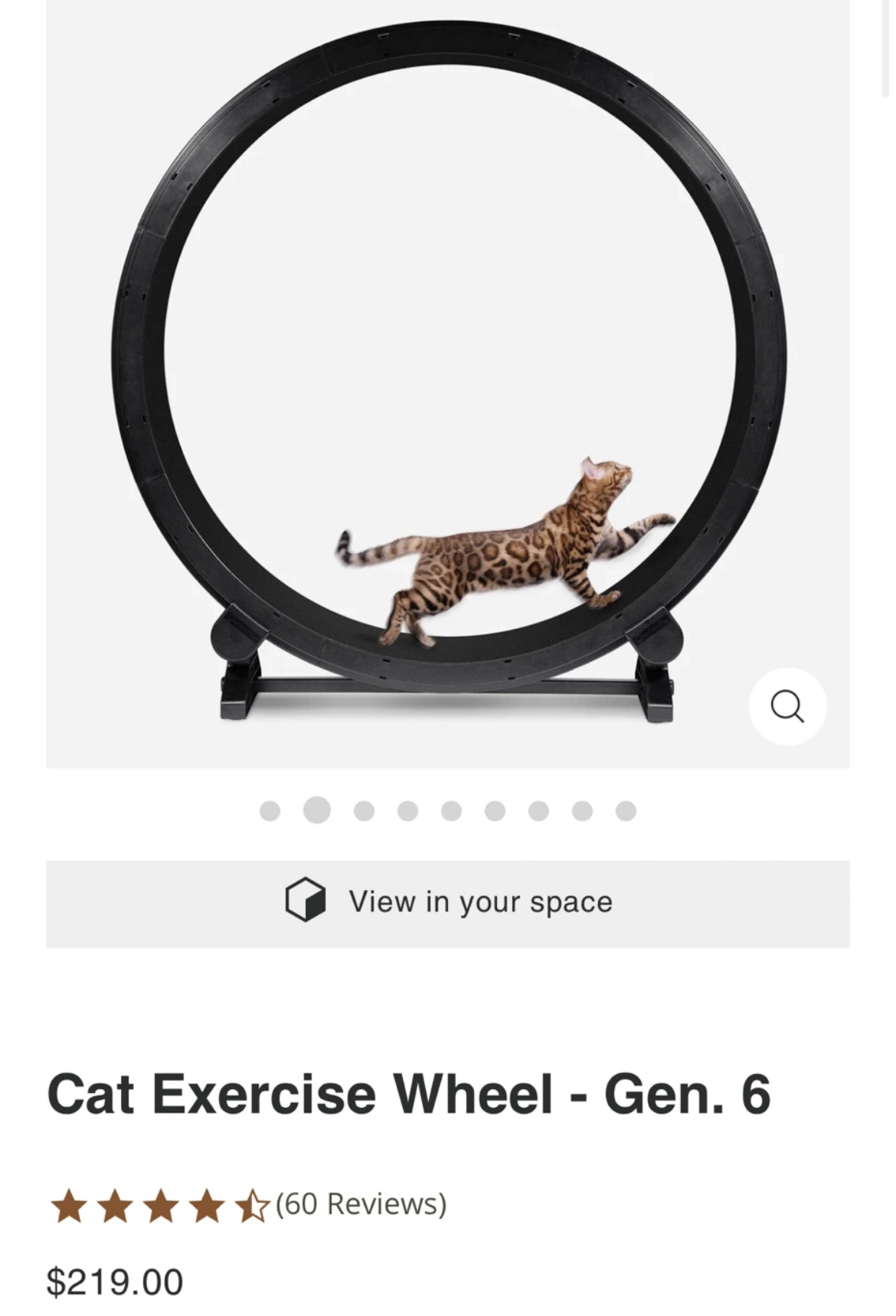Open the 60 Reviews link
896x1316 pixels.
(361, 1204)
